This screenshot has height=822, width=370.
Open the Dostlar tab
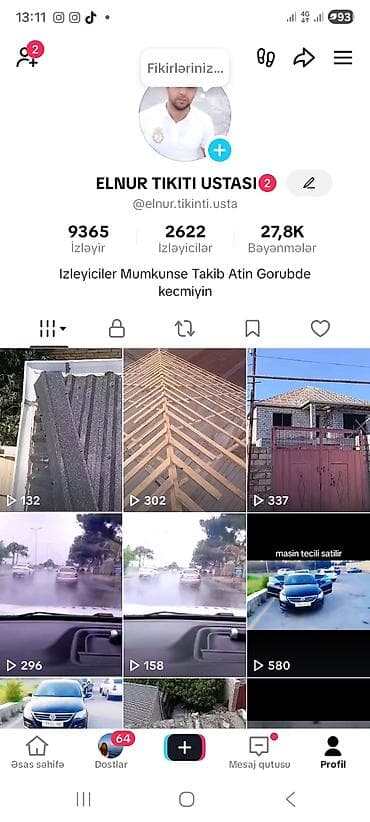pos(111,752)
